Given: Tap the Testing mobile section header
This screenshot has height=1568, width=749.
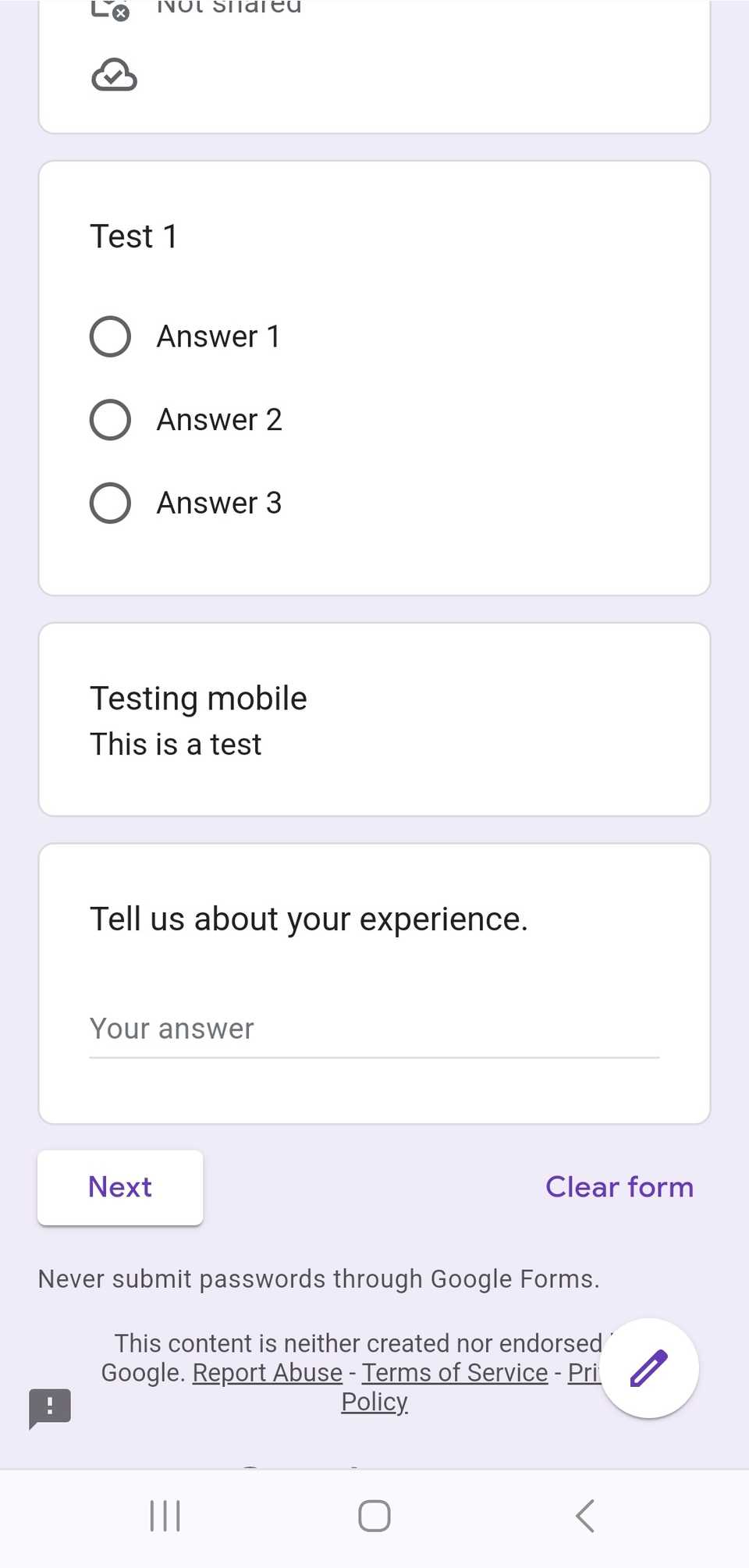Looking at the screenshot, I should (x=198, y=698).
